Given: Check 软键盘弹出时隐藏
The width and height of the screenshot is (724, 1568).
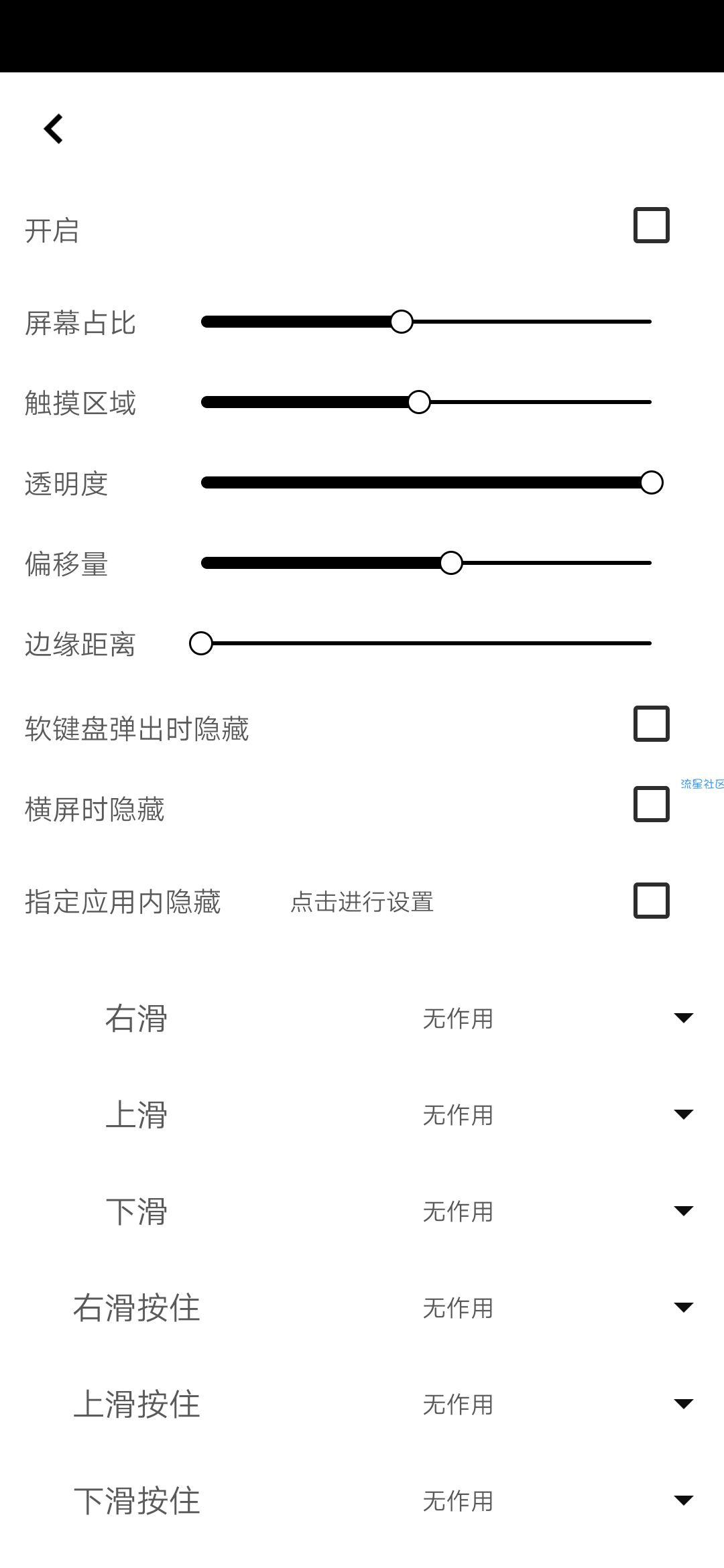Looking at the screenshot, I should 651,724.
